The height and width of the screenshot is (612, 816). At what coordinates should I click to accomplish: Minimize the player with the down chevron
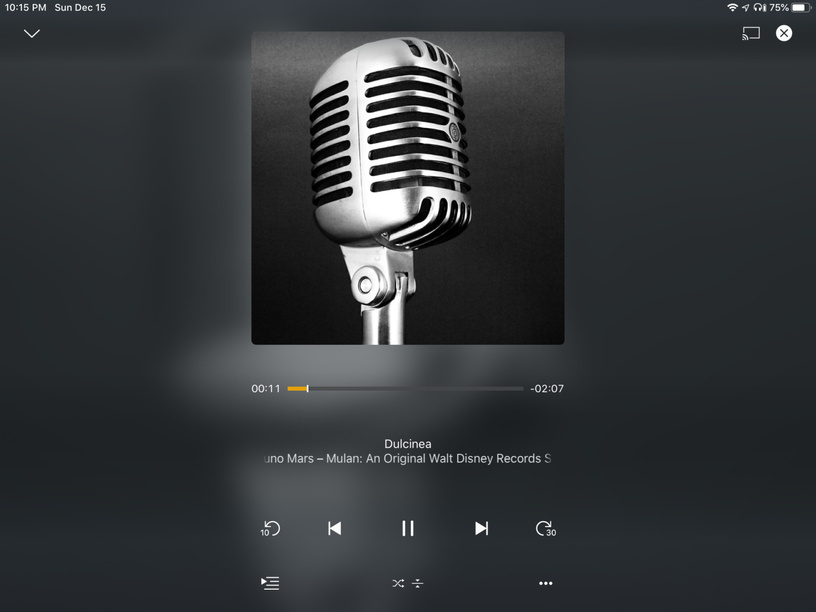32,34
